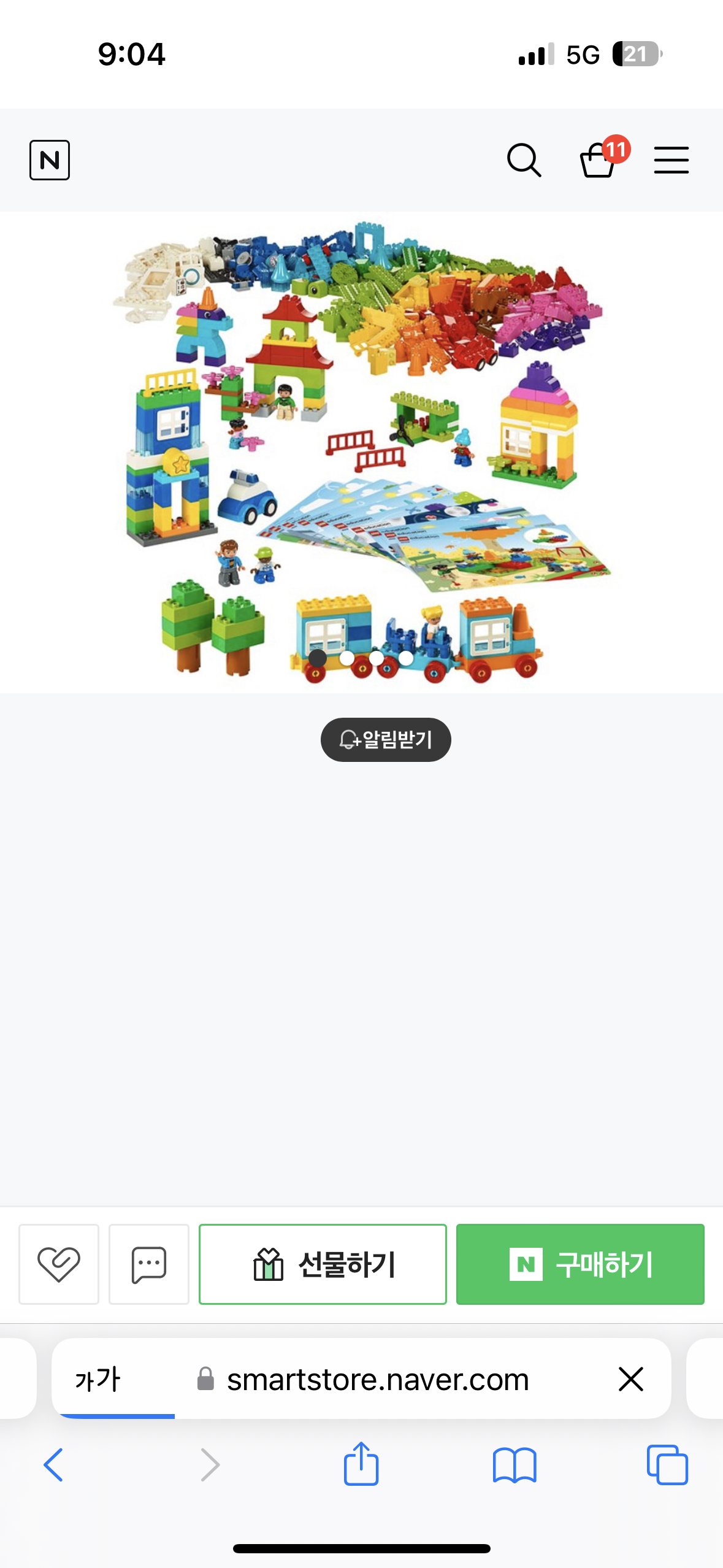This screenshot has height=1568, width=723.
Task: Tap the 알림받기 notification button
Action: coord(386,740)
